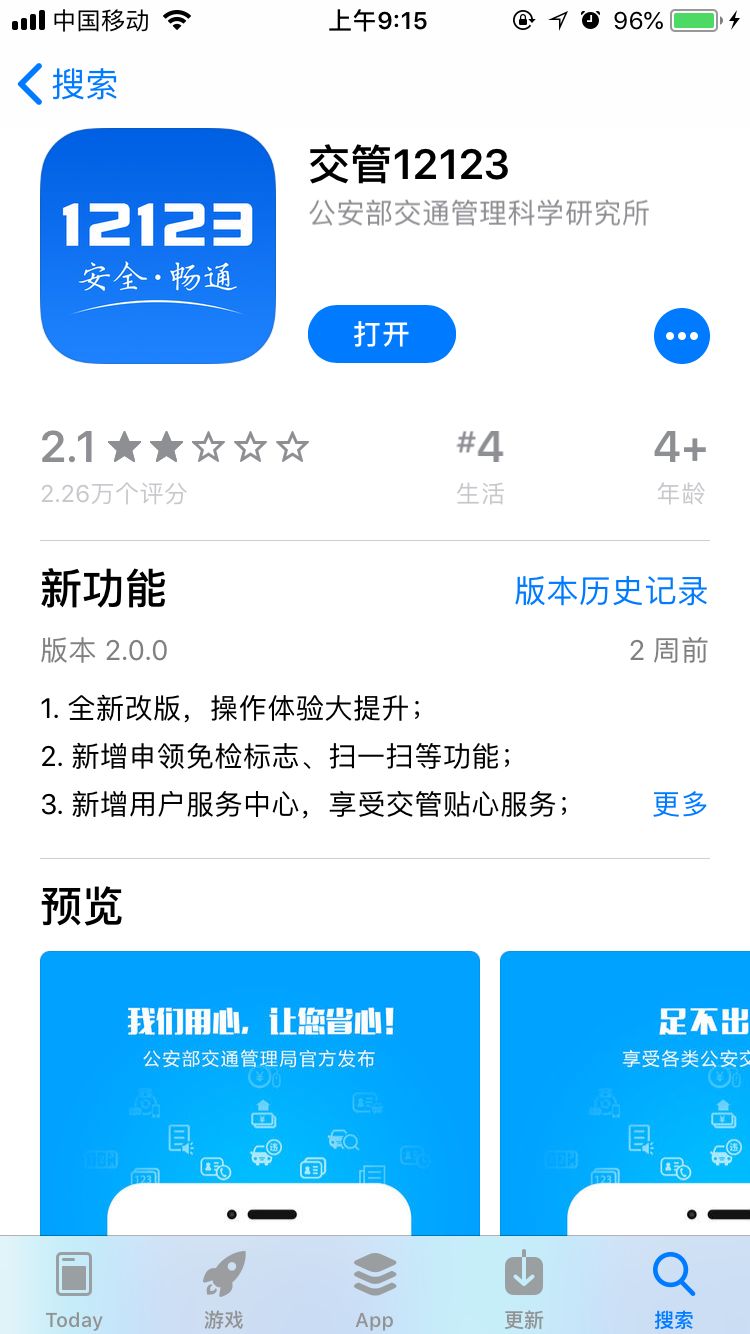750x1334 pixels.
Task: Tap the 打开 button to open the app
Action: point(381,335)
